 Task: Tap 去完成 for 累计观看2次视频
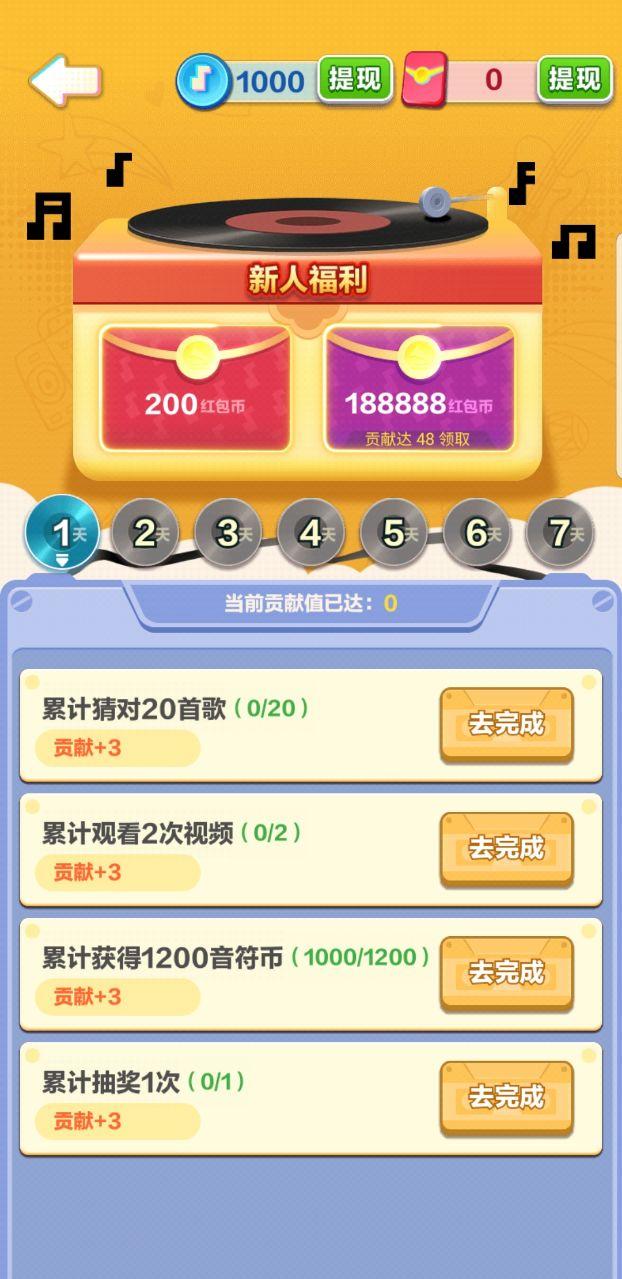point(506,849)
